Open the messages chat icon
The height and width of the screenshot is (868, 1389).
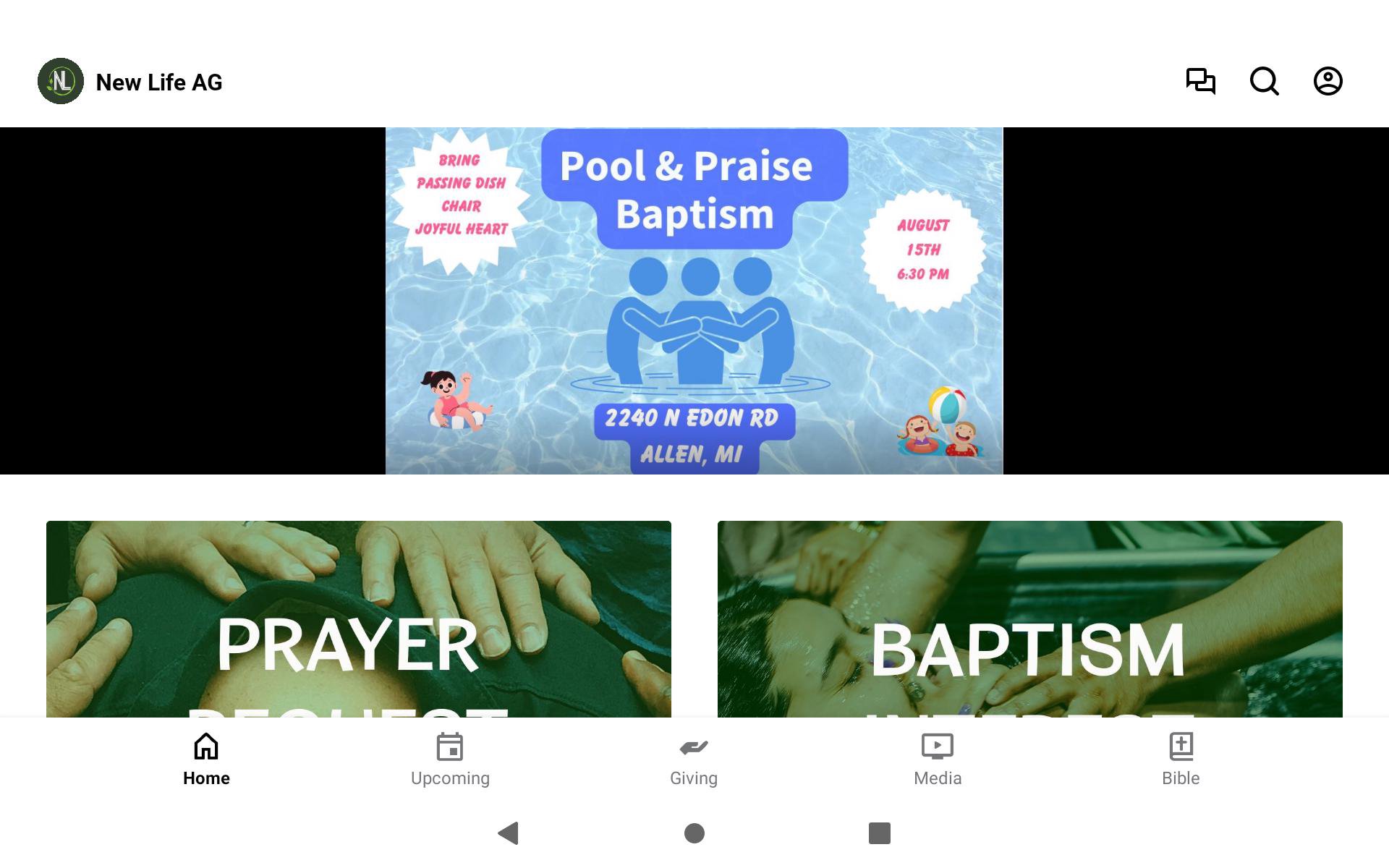[x=1200, y=81]
